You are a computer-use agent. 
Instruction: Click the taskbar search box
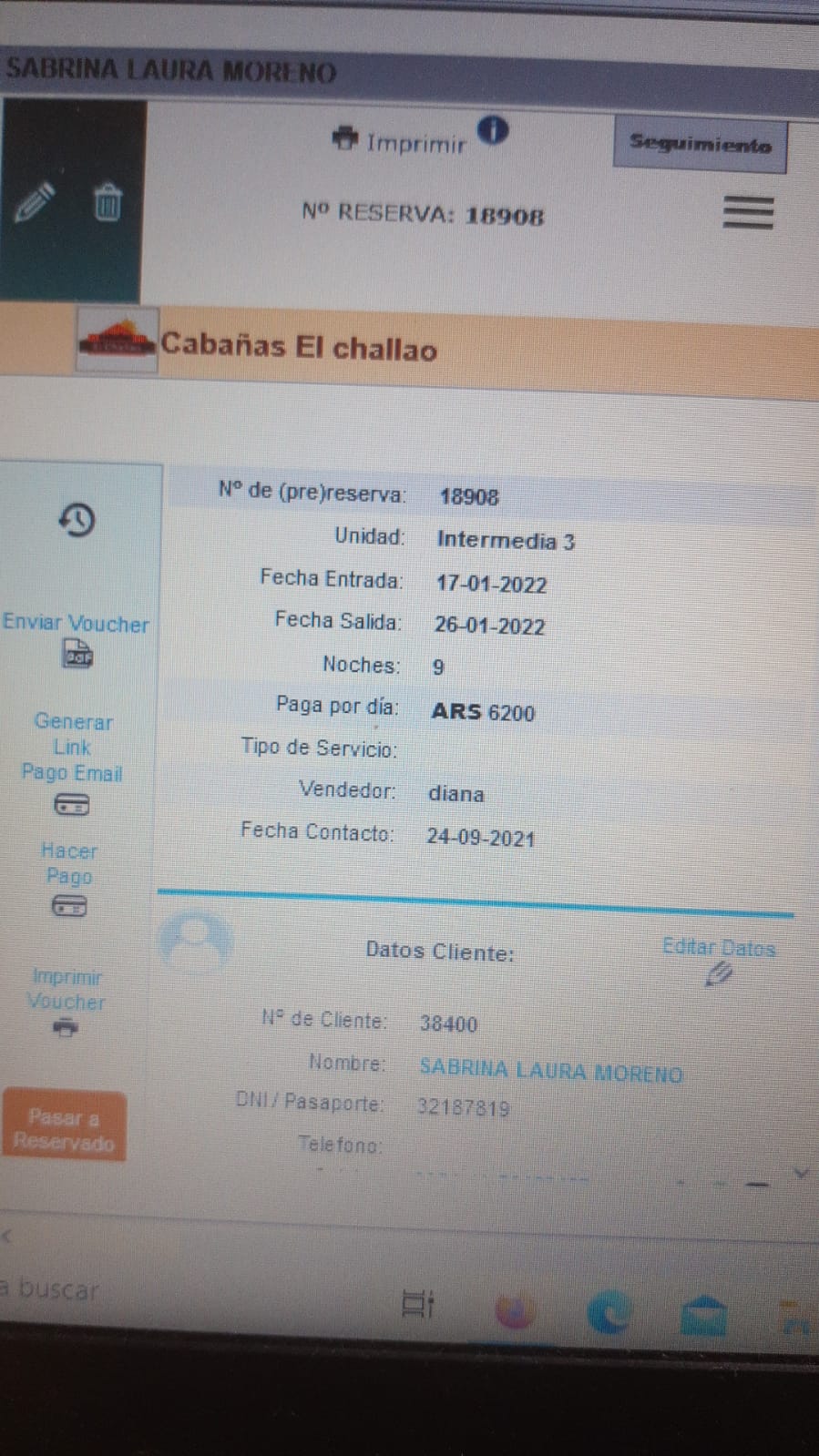pos(50,1289)
